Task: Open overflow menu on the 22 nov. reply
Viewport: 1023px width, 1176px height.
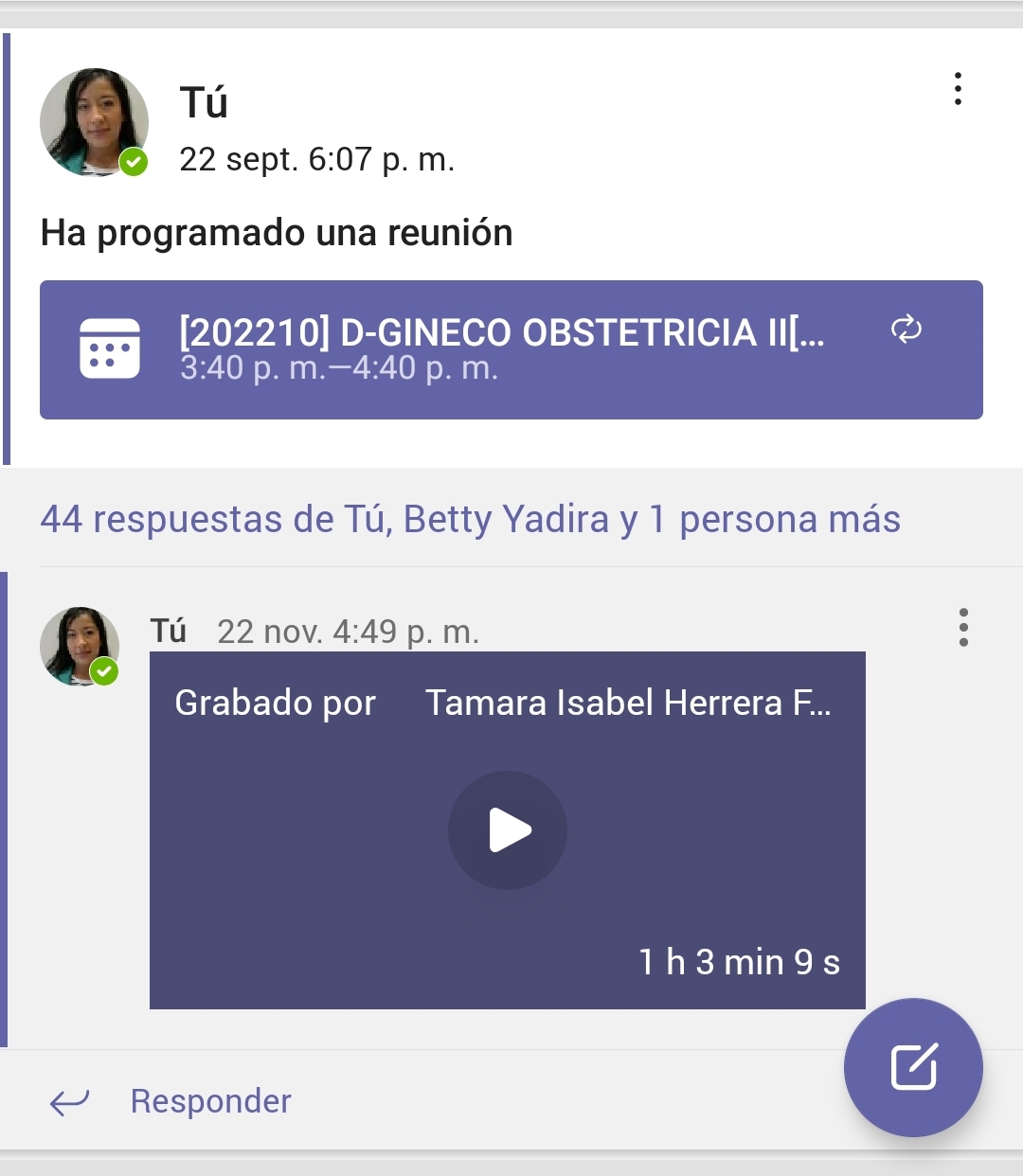Action: tap(963, 628)
